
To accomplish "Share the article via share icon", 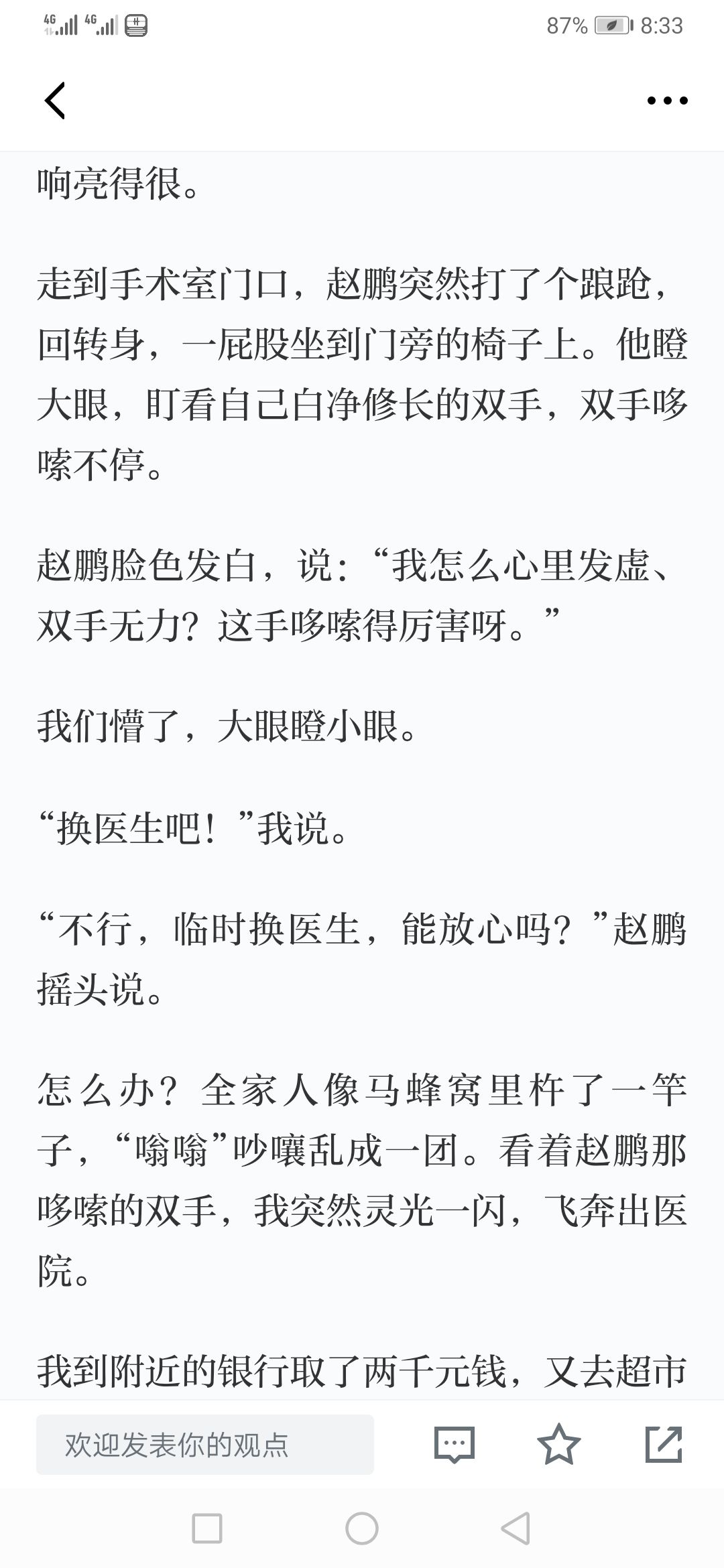I will pos(664,1445).
